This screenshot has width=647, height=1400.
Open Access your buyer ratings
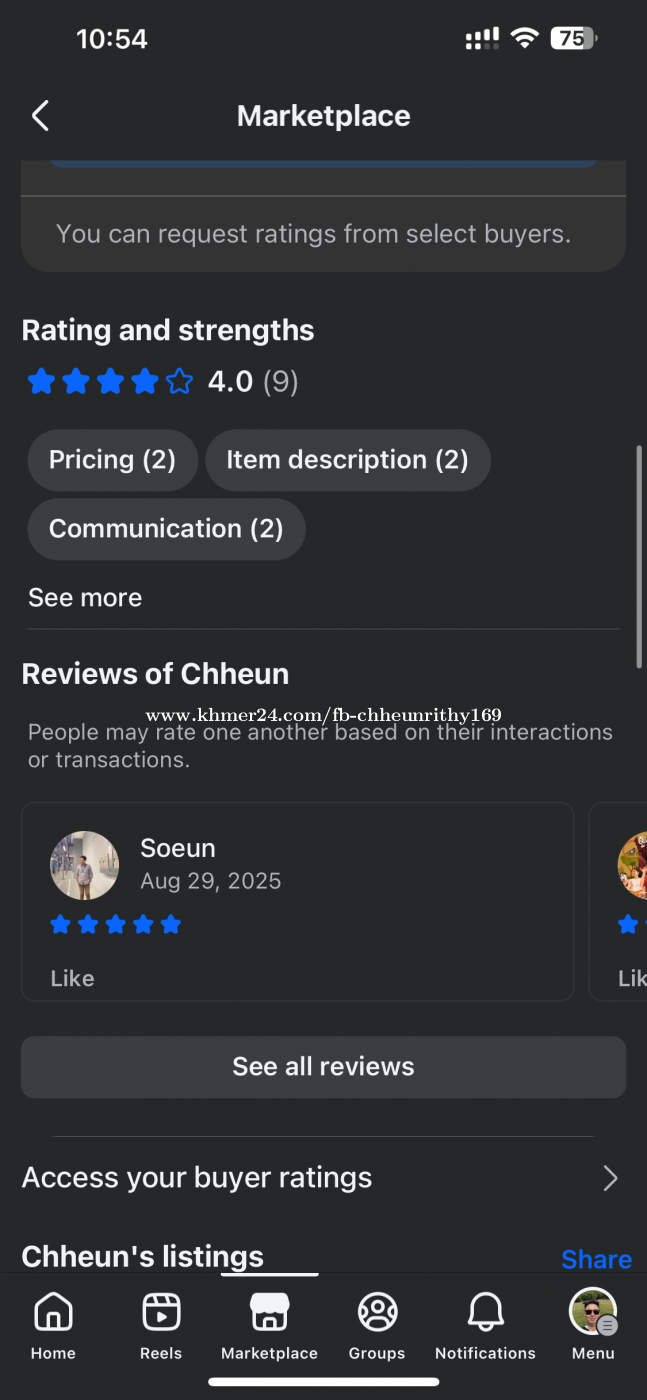tap(320, 1178)
